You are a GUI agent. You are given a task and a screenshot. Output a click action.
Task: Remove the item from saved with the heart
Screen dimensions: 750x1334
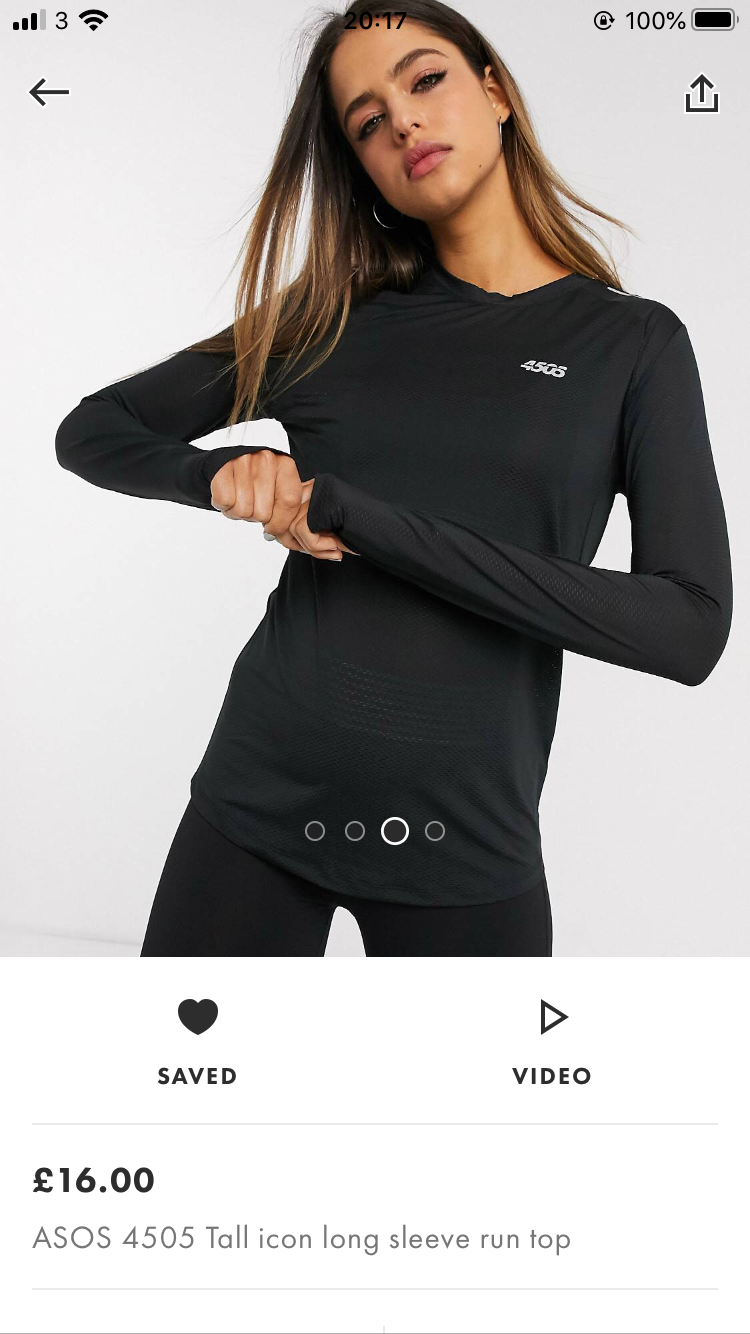(197, 1018)
